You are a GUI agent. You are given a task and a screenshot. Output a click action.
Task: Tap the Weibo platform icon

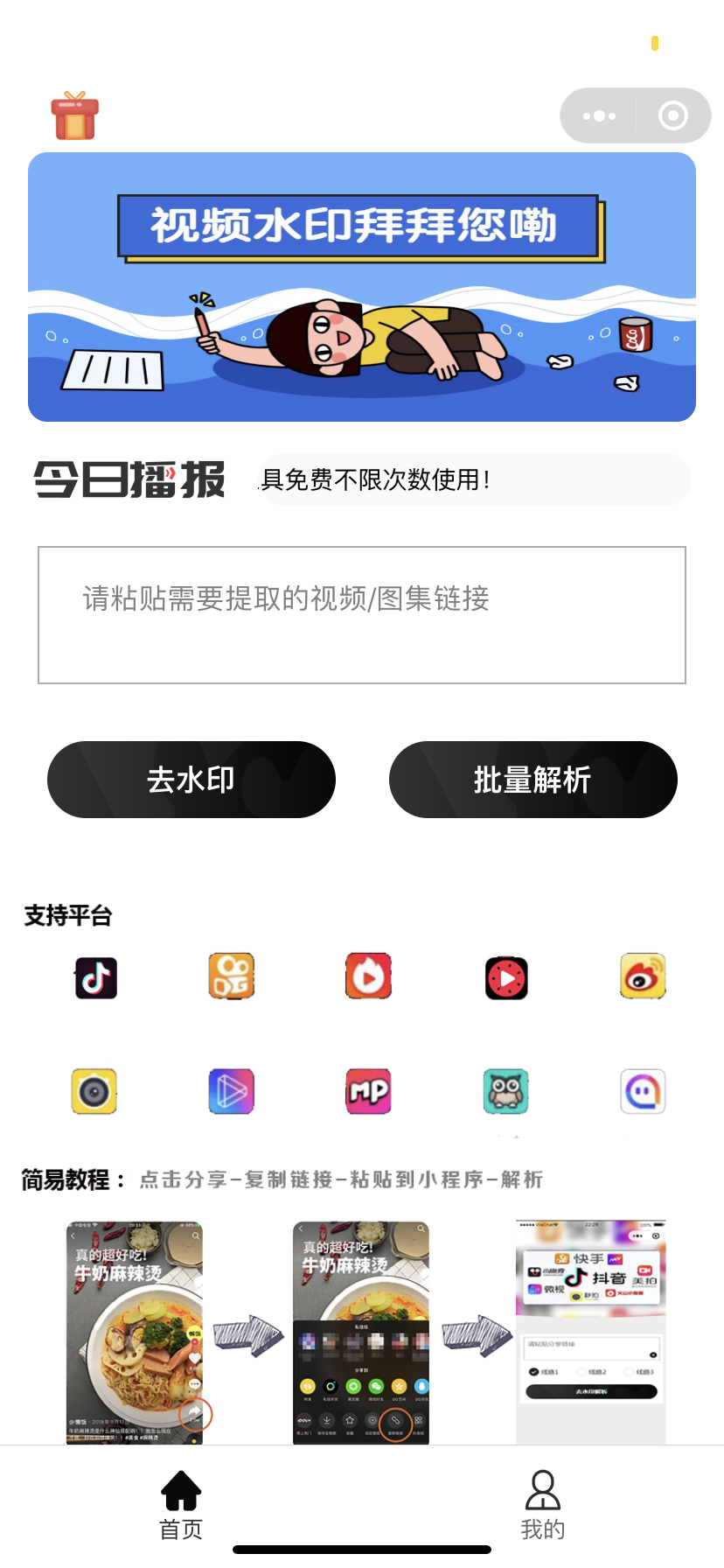pos(643,976)
